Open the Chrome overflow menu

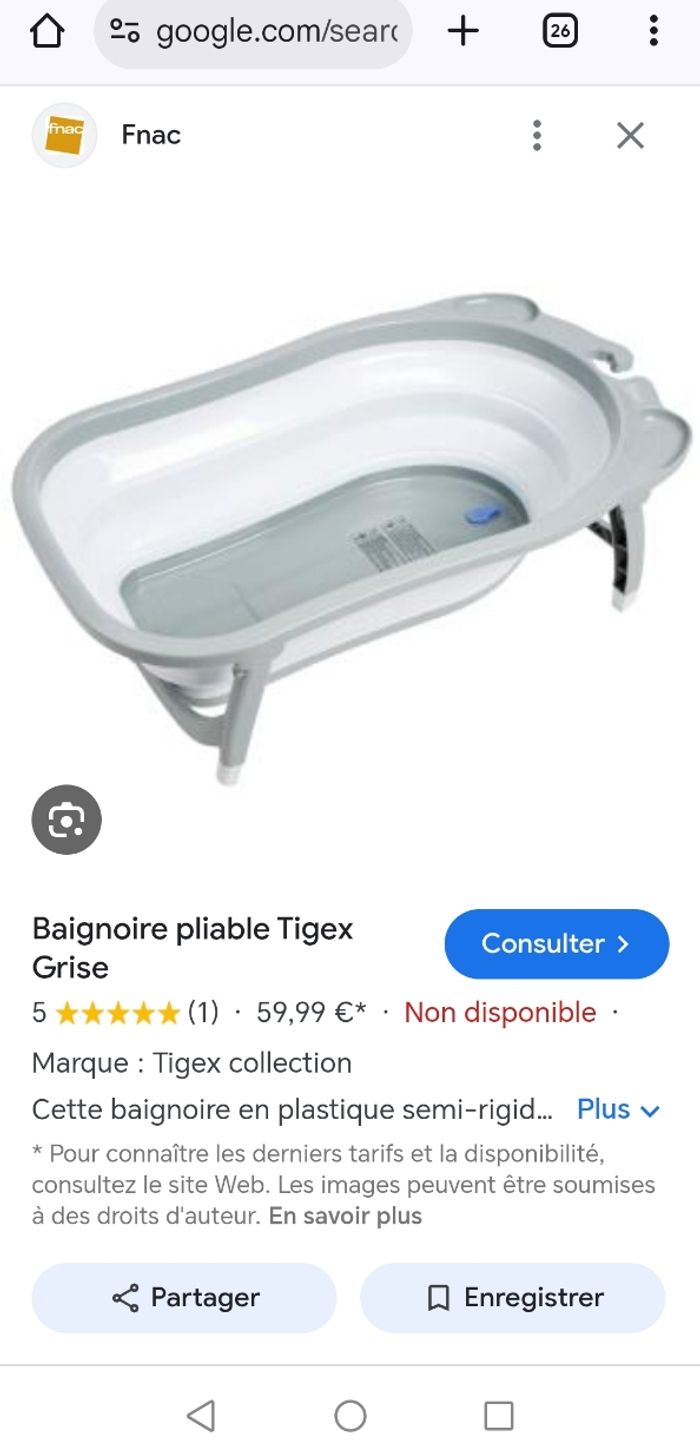(653, 32)
